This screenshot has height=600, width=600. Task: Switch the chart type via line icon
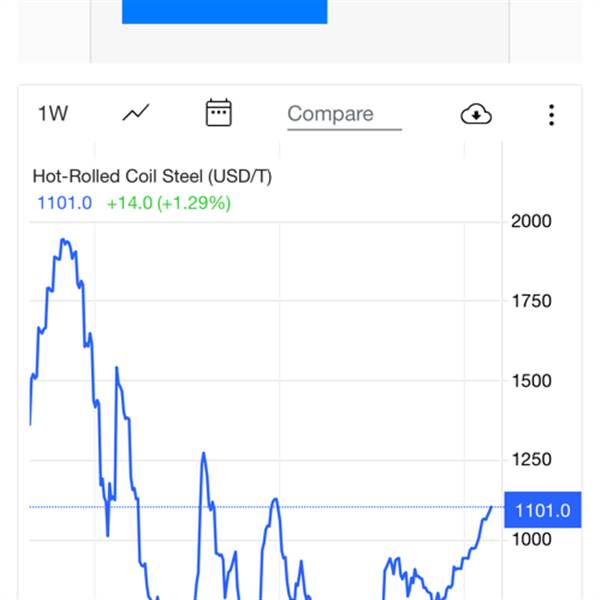click(136, 112)
